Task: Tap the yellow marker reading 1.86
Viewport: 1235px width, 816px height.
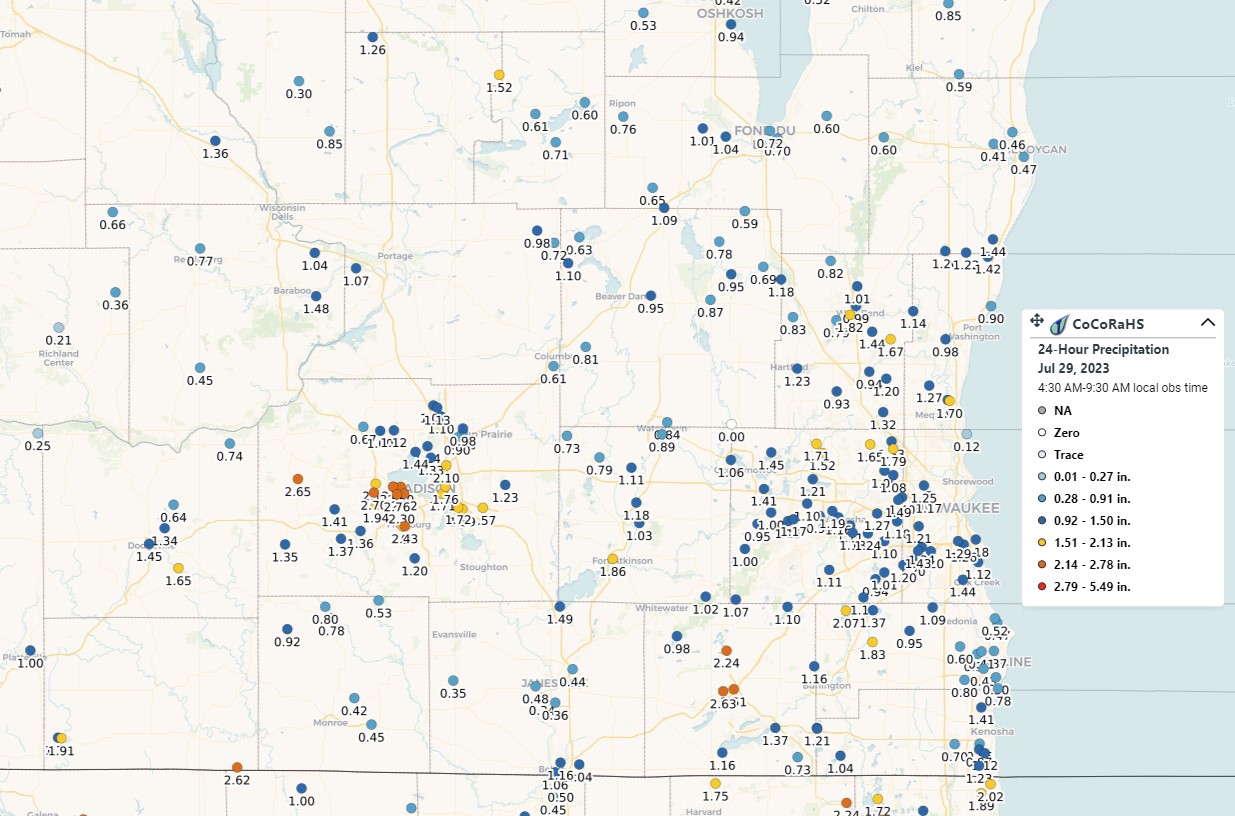Action: point(612,558)
